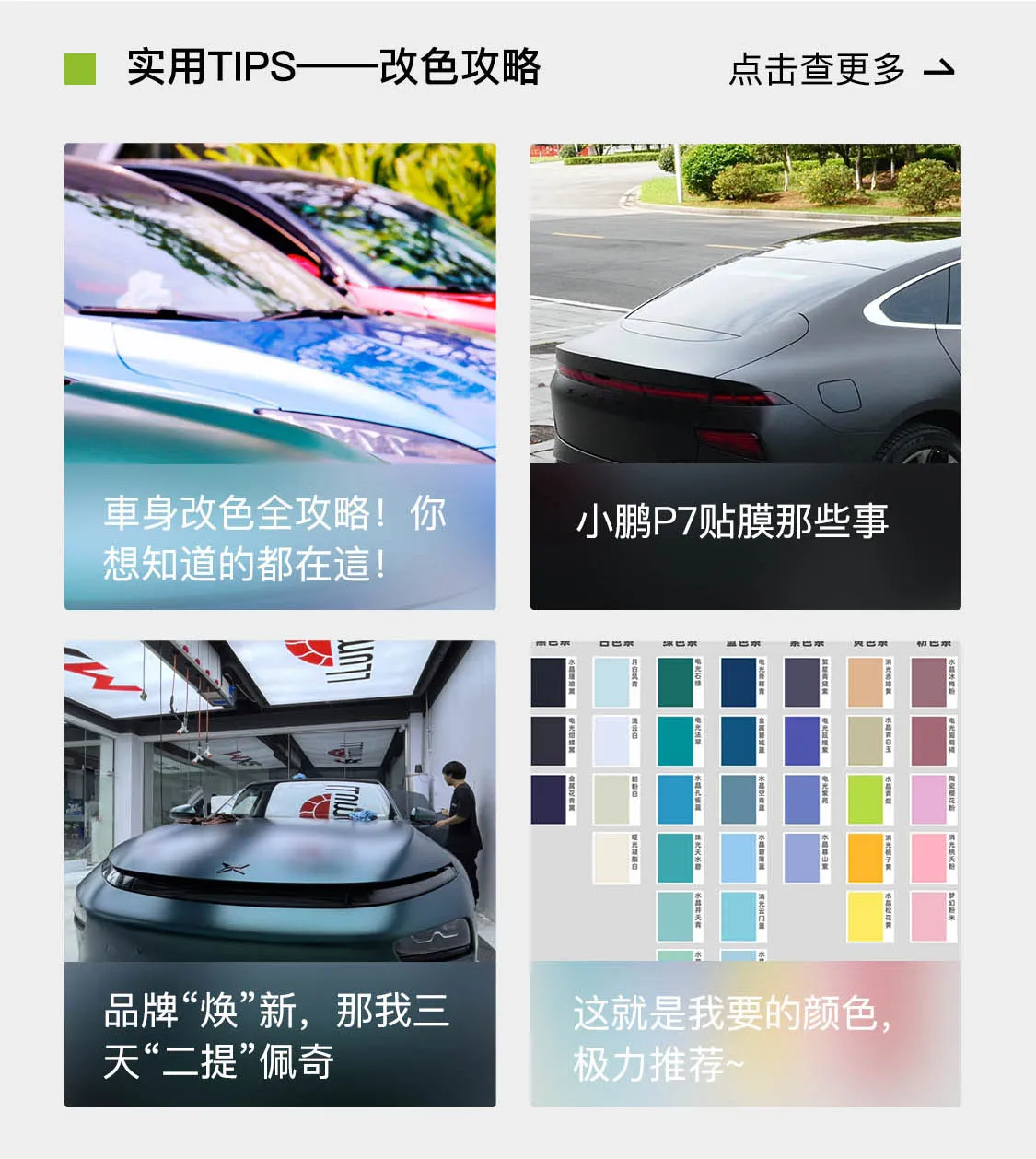Open the 小鹏P7贴膜那些事 card
Image resolution: width=1036 pixels, height=1159 pixels.
coord(745,376)
